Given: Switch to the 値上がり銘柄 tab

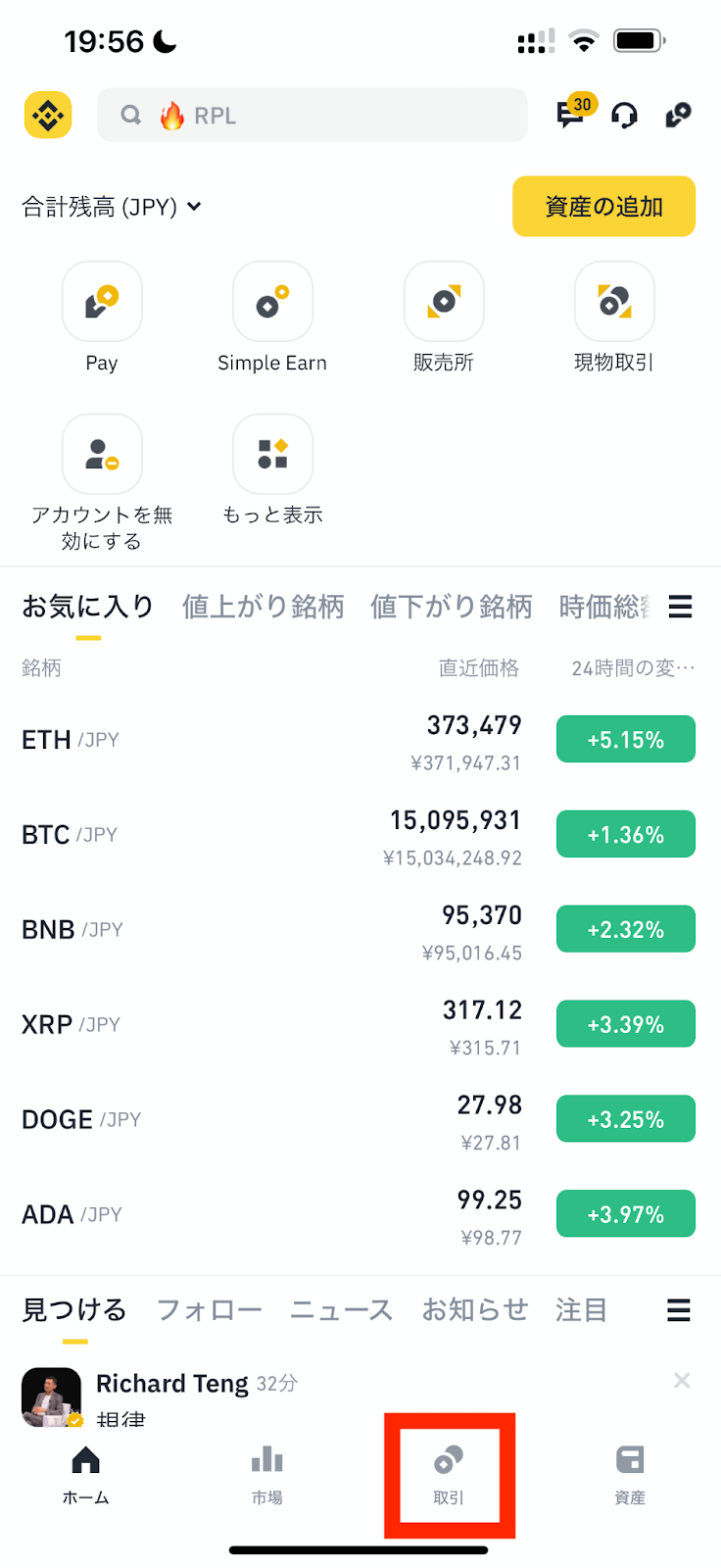Looking at the screenshot, I should pyautogui.click(x=263, y=607).
